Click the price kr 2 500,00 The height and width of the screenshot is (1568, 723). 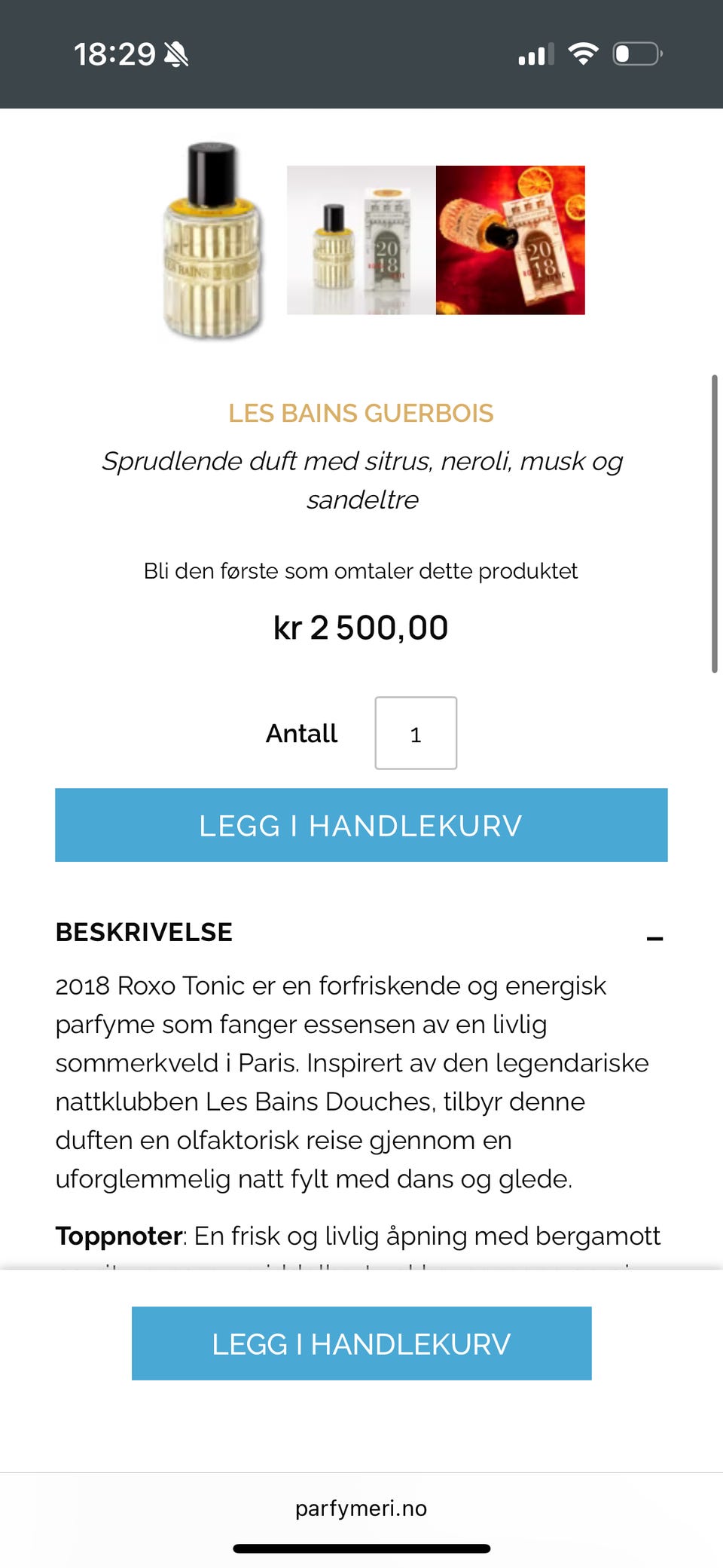point(361,626)
